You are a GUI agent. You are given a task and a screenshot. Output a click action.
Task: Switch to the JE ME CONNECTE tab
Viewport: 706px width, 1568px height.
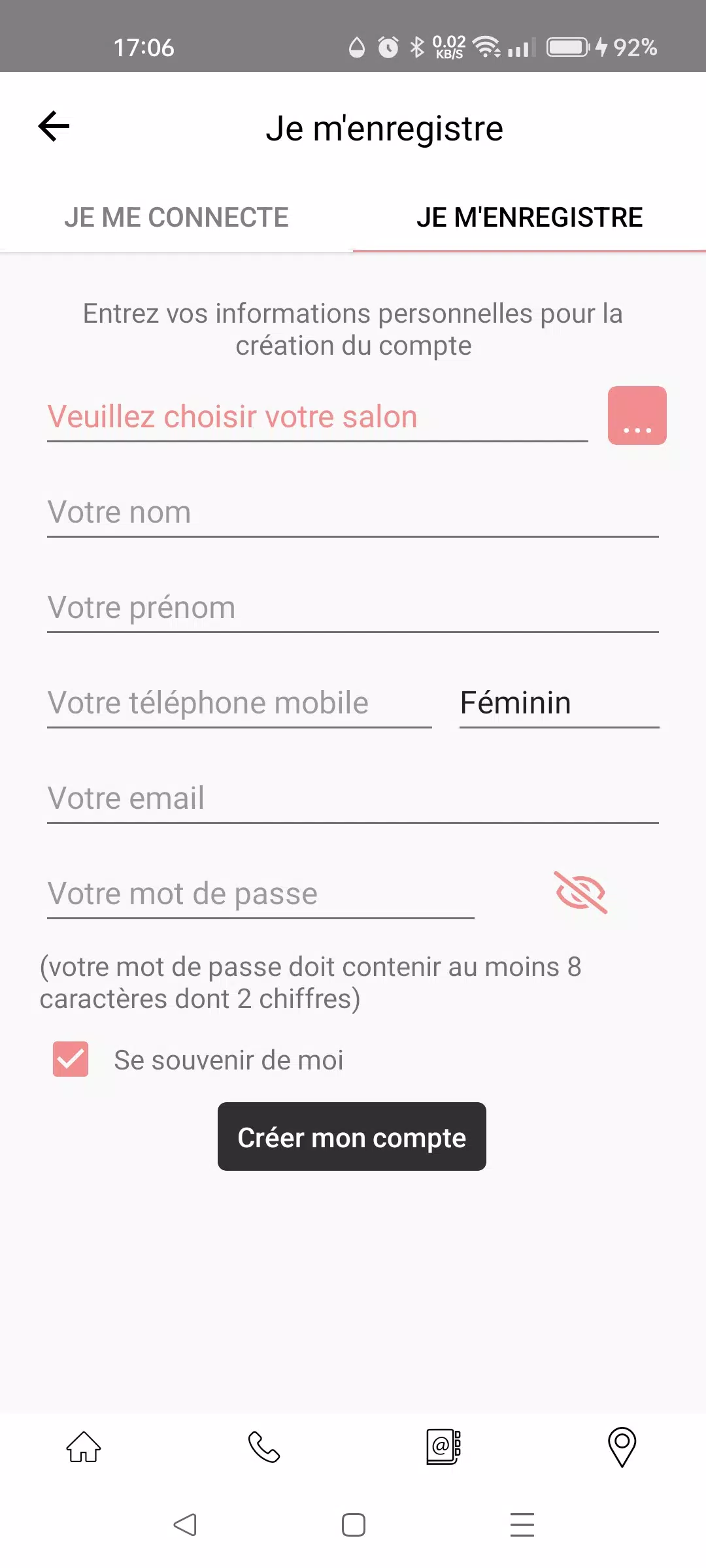point(177,217)
